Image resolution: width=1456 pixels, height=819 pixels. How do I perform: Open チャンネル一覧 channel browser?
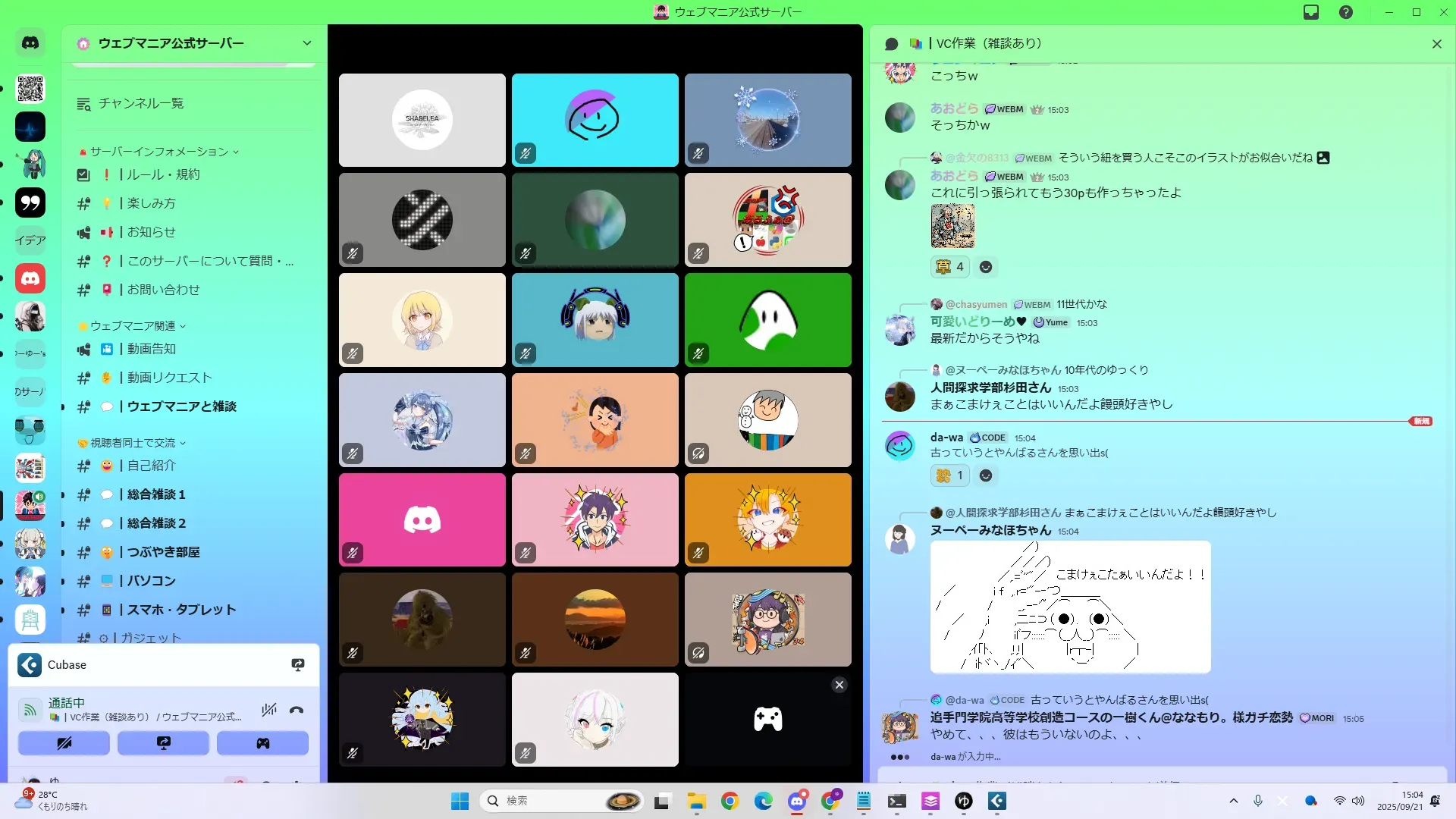tap(140, 103)
